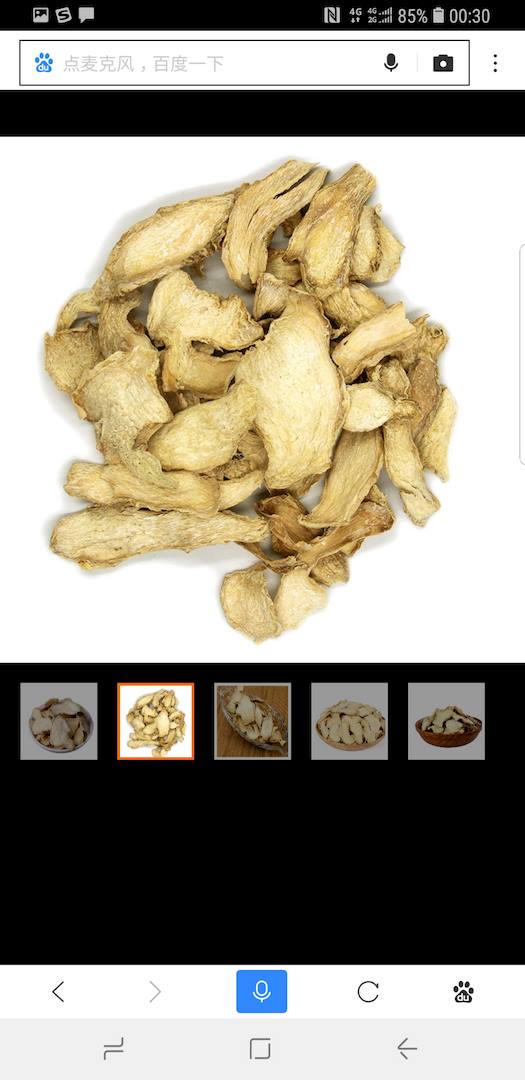
Task: Open the three-dot overflow menu
Action: click(x=495, y=63)
